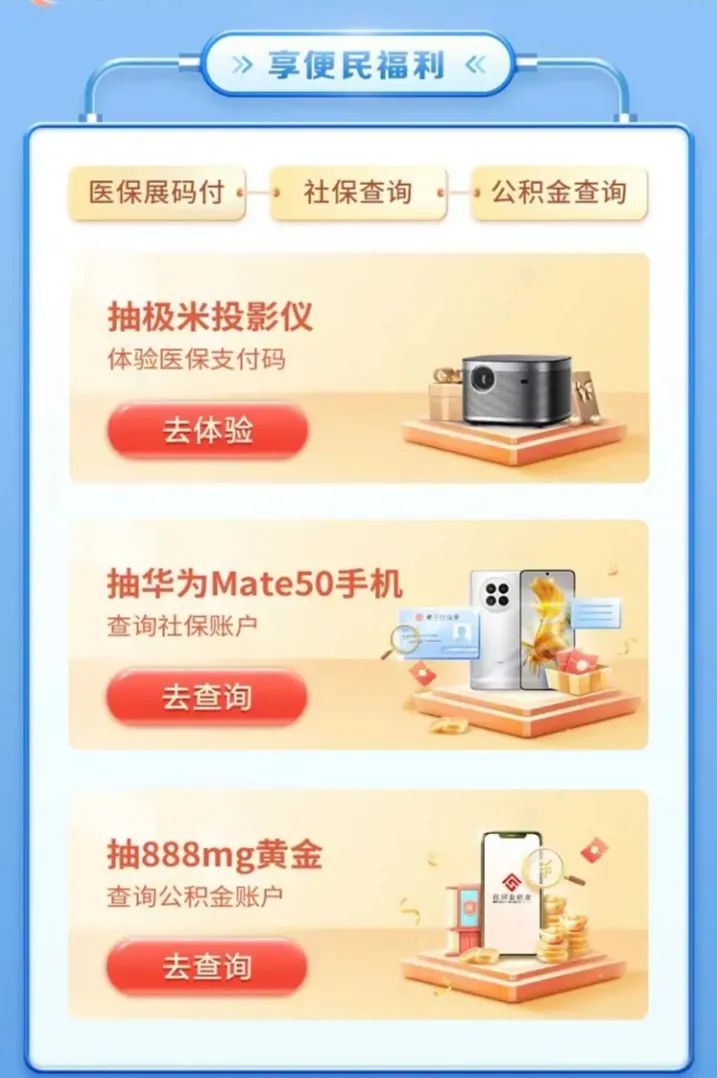717x1078 pixels.
Task: Tap 去体验 for the projector draw
Action: (207, 431)
